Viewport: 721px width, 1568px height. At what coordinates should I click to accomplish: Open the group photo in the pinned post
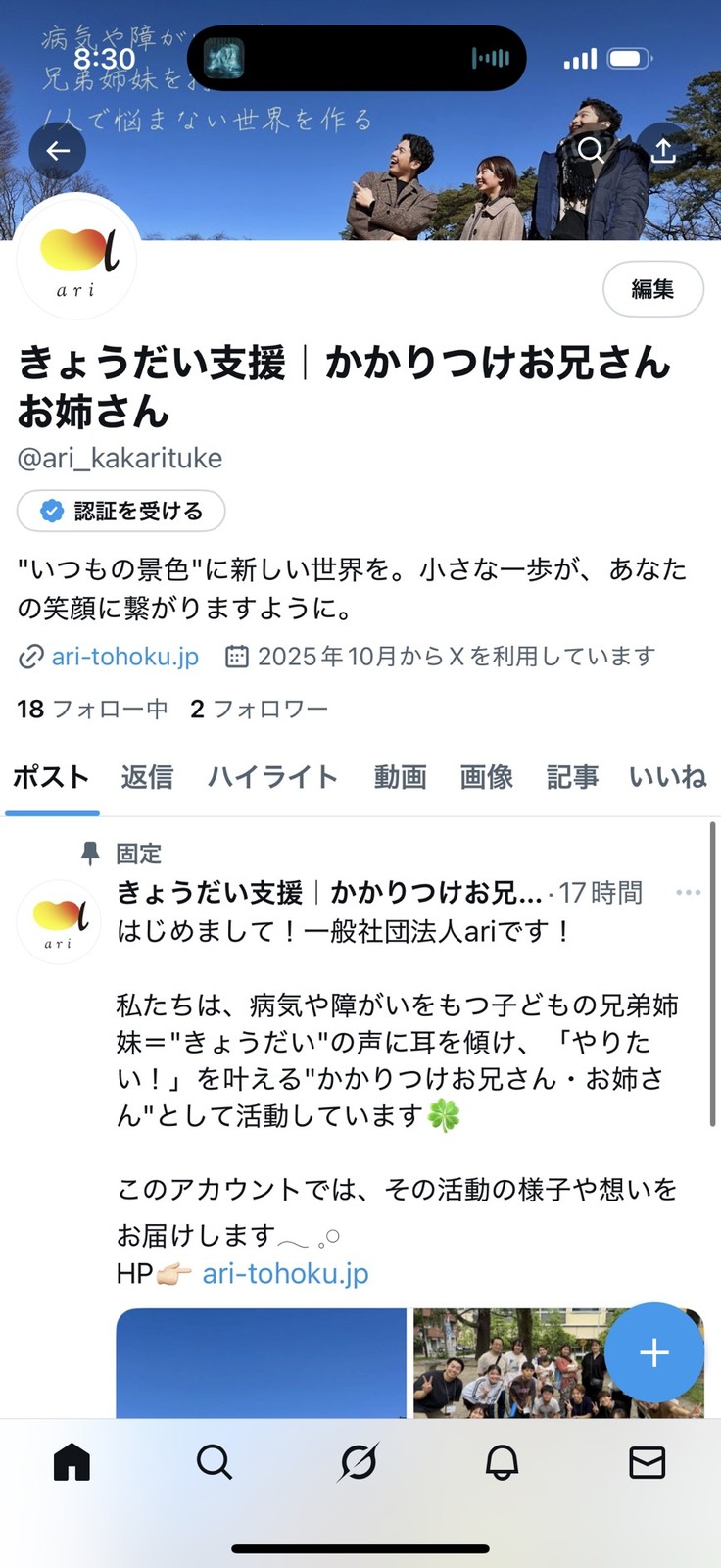(509, 1364)
